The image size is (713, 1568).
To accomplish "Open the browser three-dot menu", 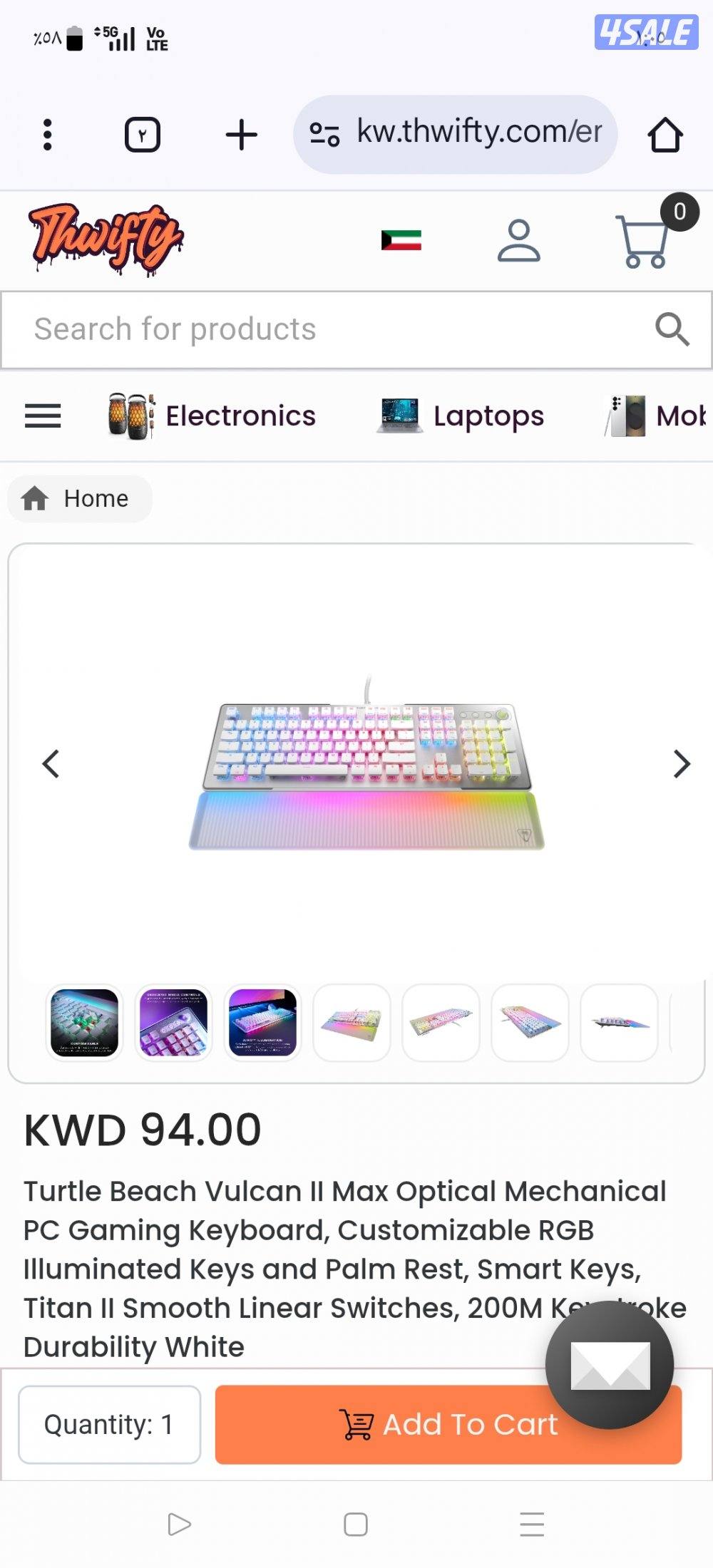I will click(x=47, y=133).
